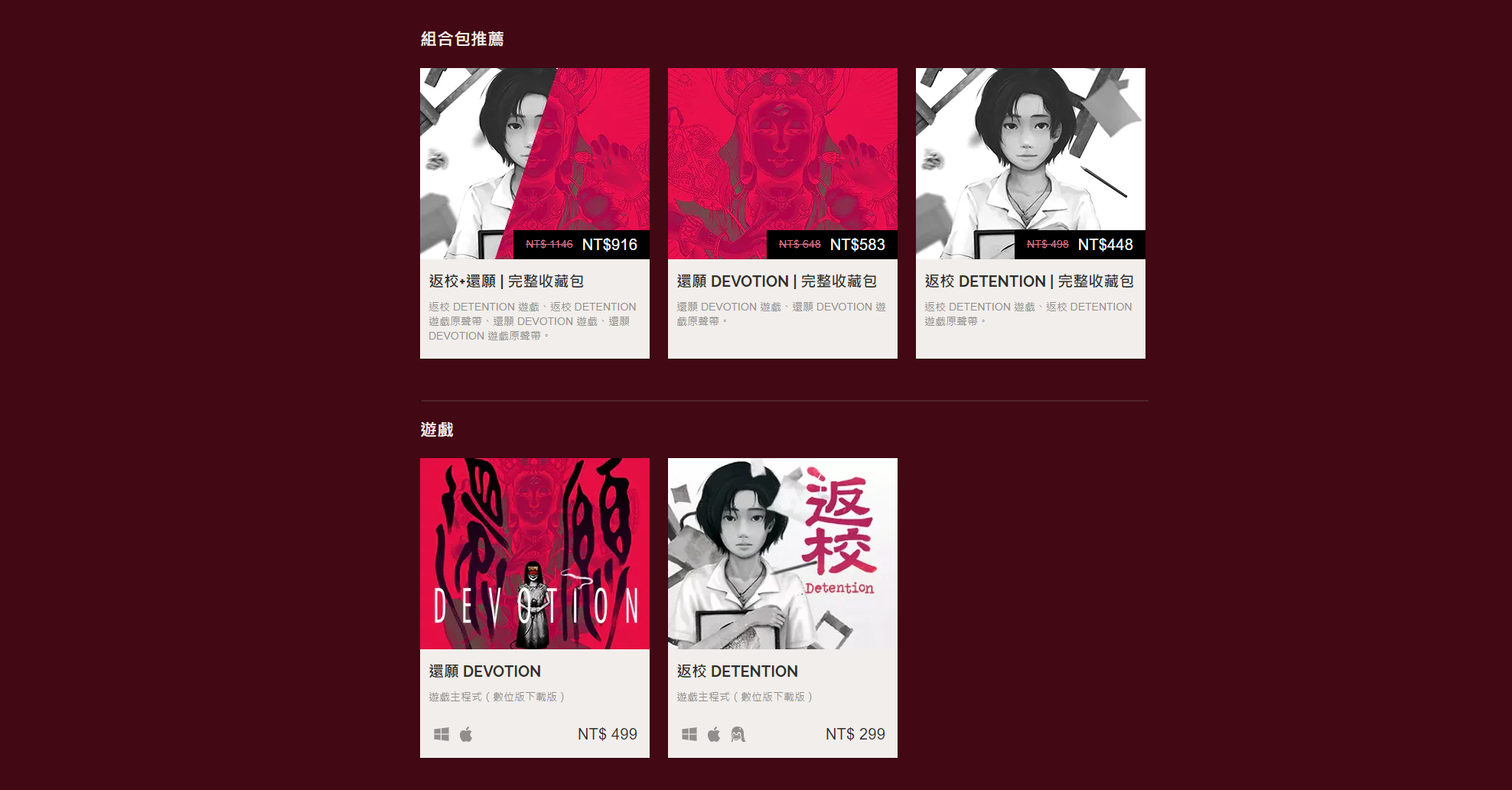Viewport: 1512px width, 790px height.
Task: Open the 還願 DEVOTION game card priced NT$ 499
Action: tap(534, 607)
